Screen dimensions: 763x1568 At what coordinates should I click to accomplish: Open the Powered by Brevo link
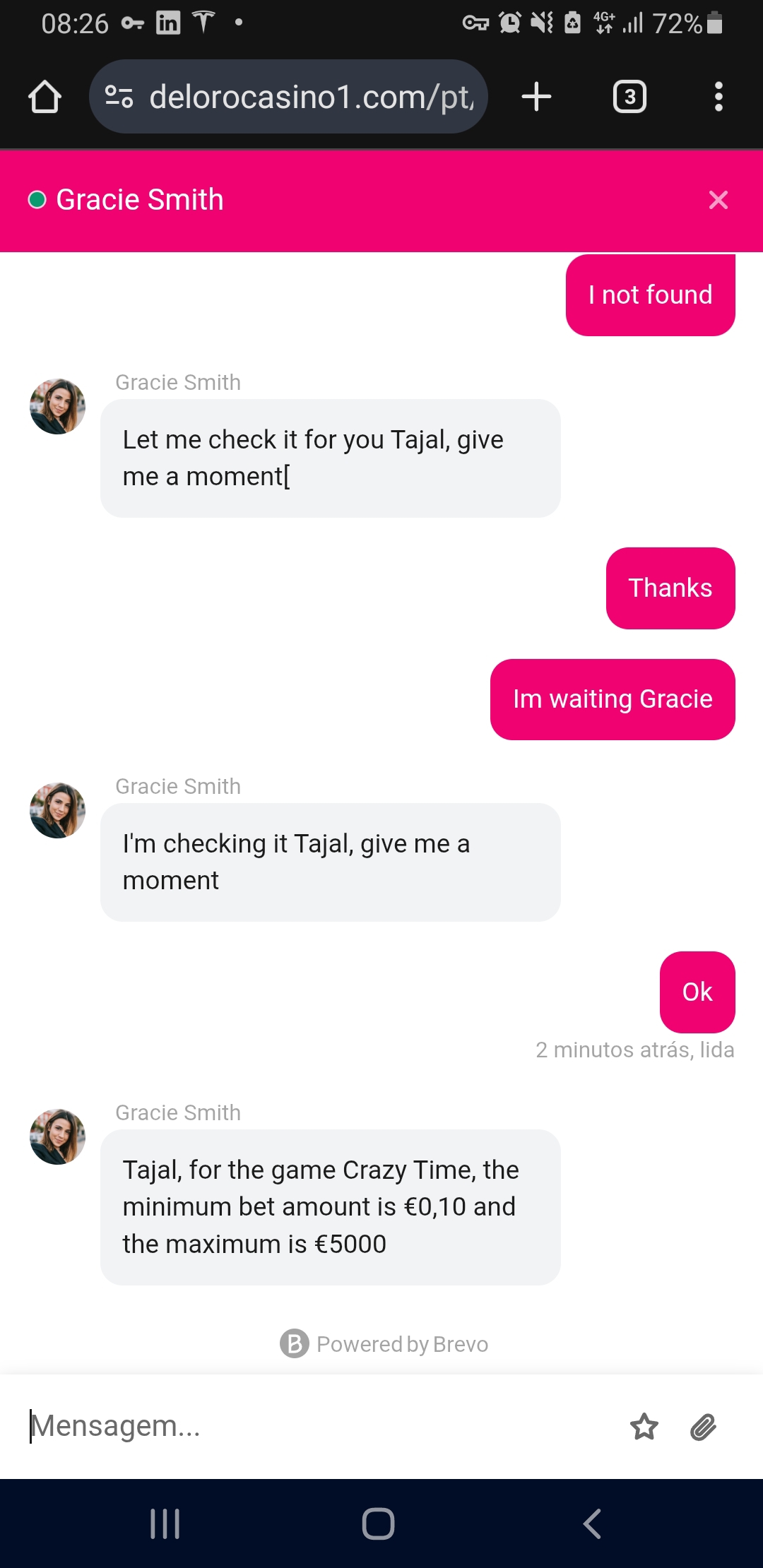[x=384, y=1343]
